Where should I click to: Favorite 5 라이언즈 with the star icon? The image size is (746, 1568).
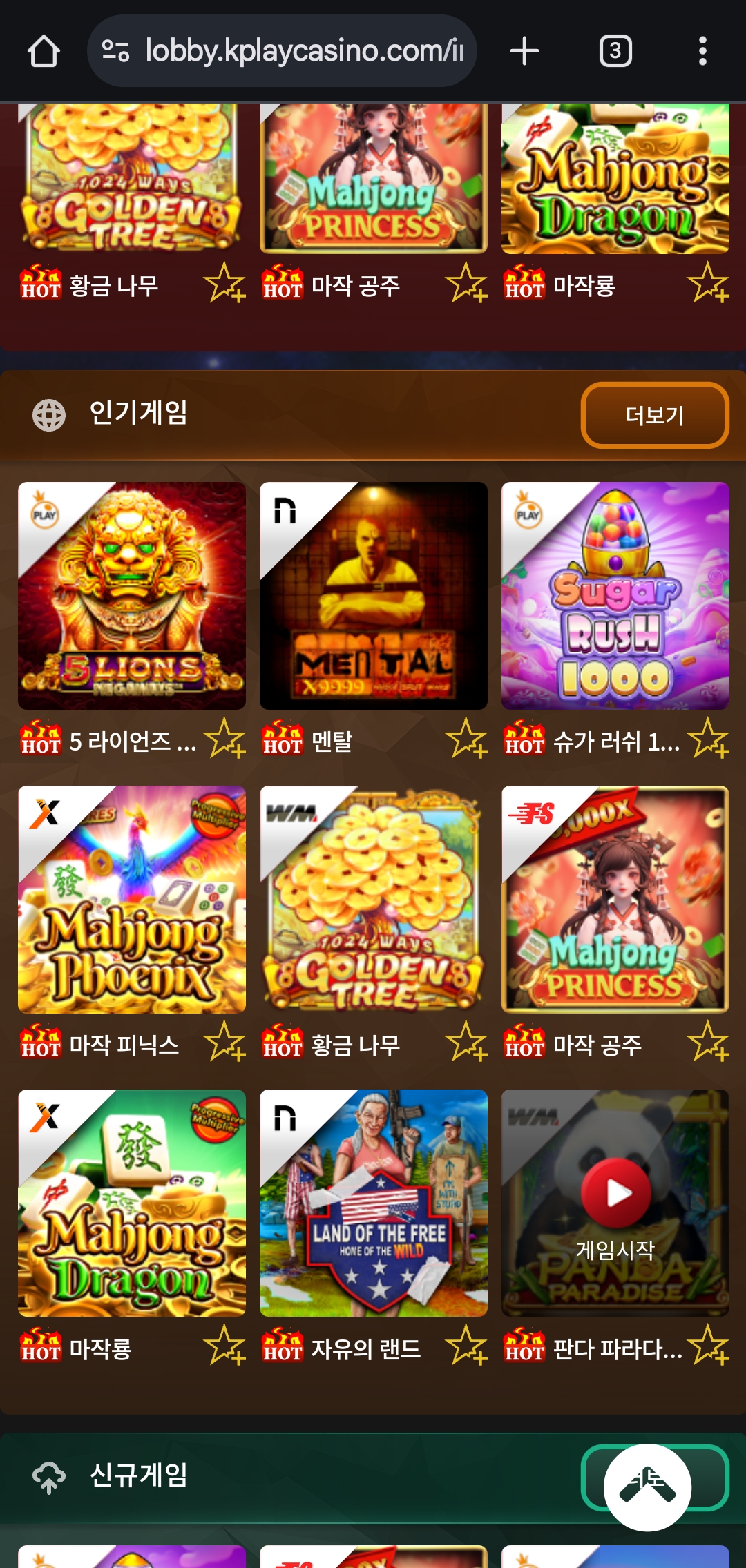coord(224,738)
